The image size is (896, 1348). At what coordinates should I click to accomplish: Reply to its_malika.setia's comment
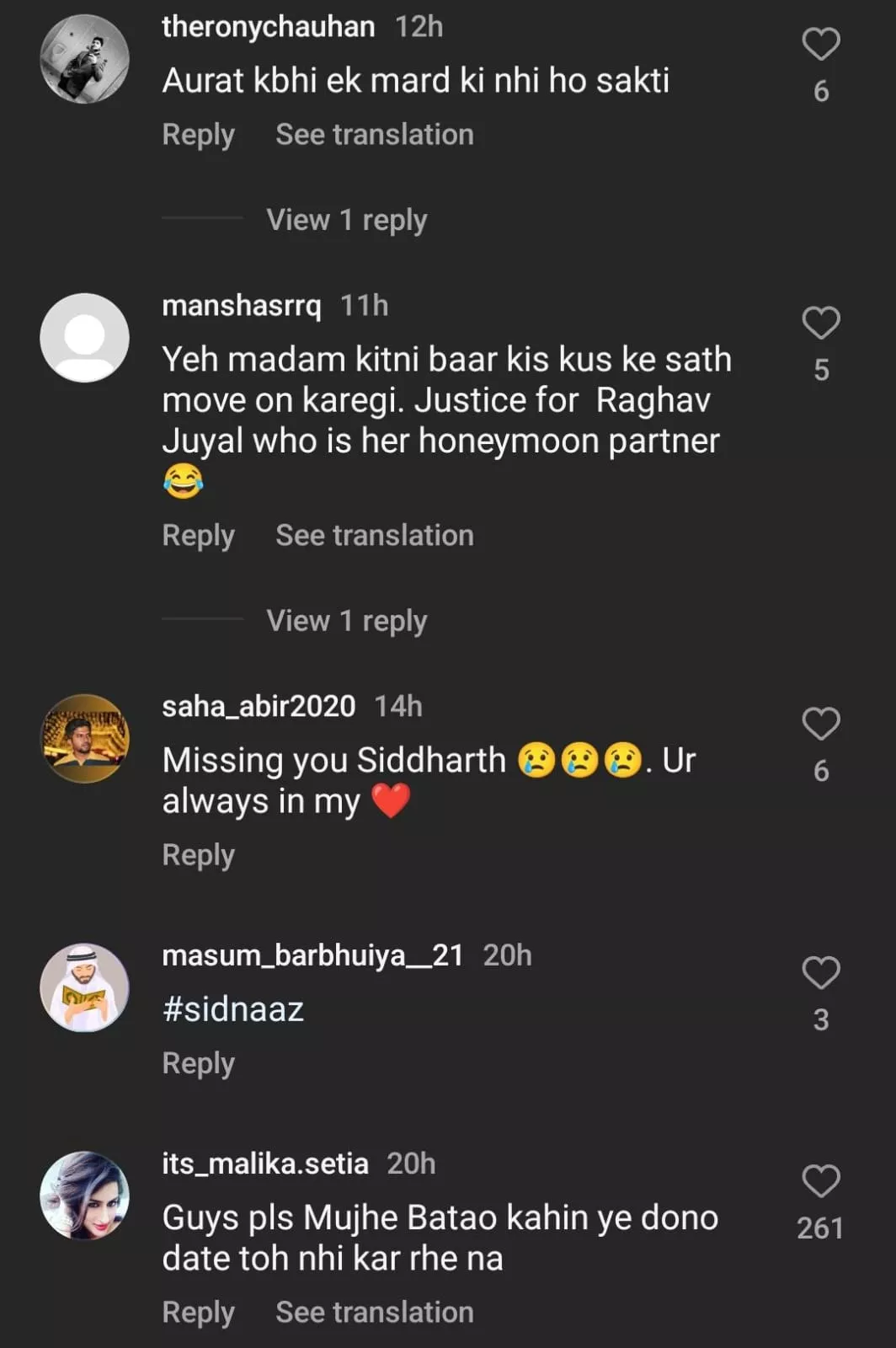(198, 1313)
